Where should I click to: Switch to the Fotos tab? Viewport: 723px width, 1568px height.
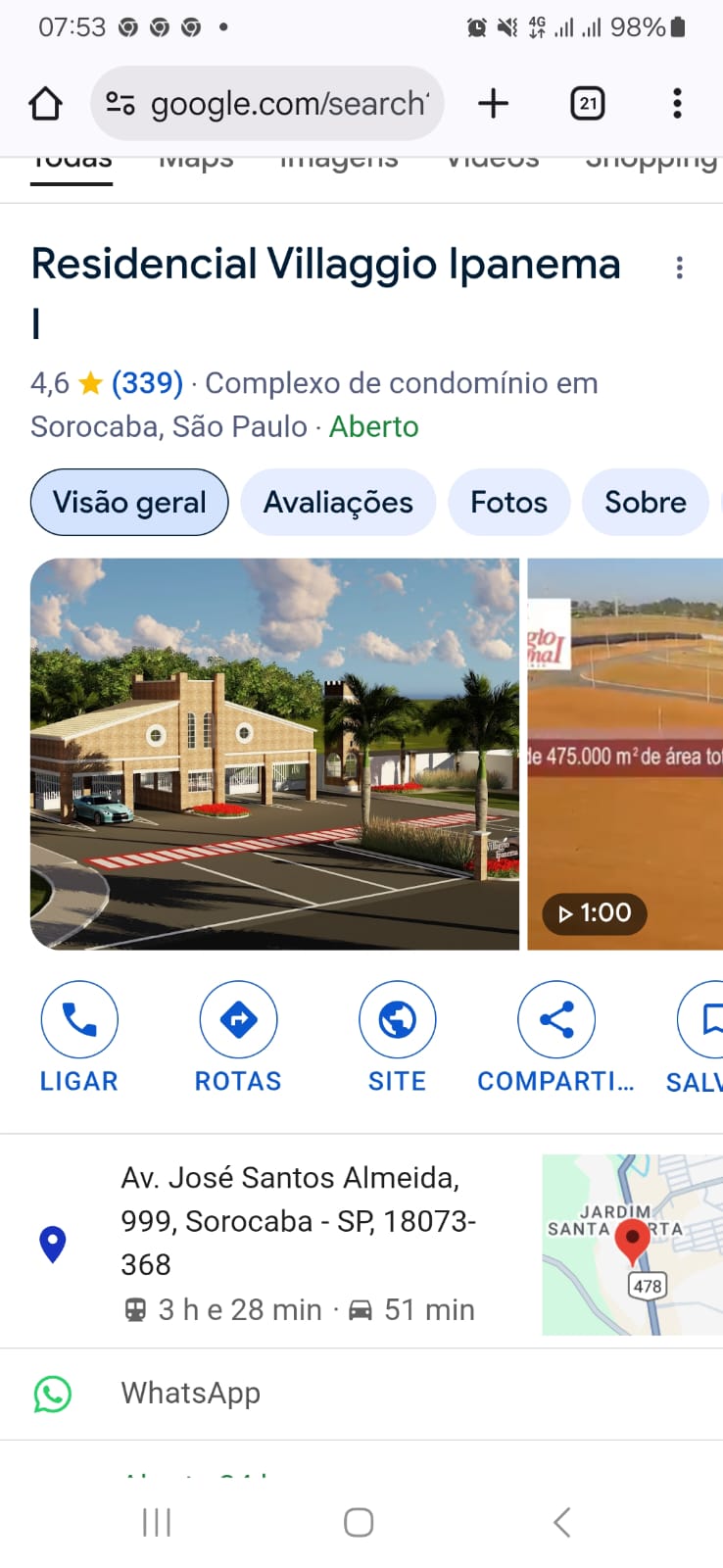[x=508, y=503]
